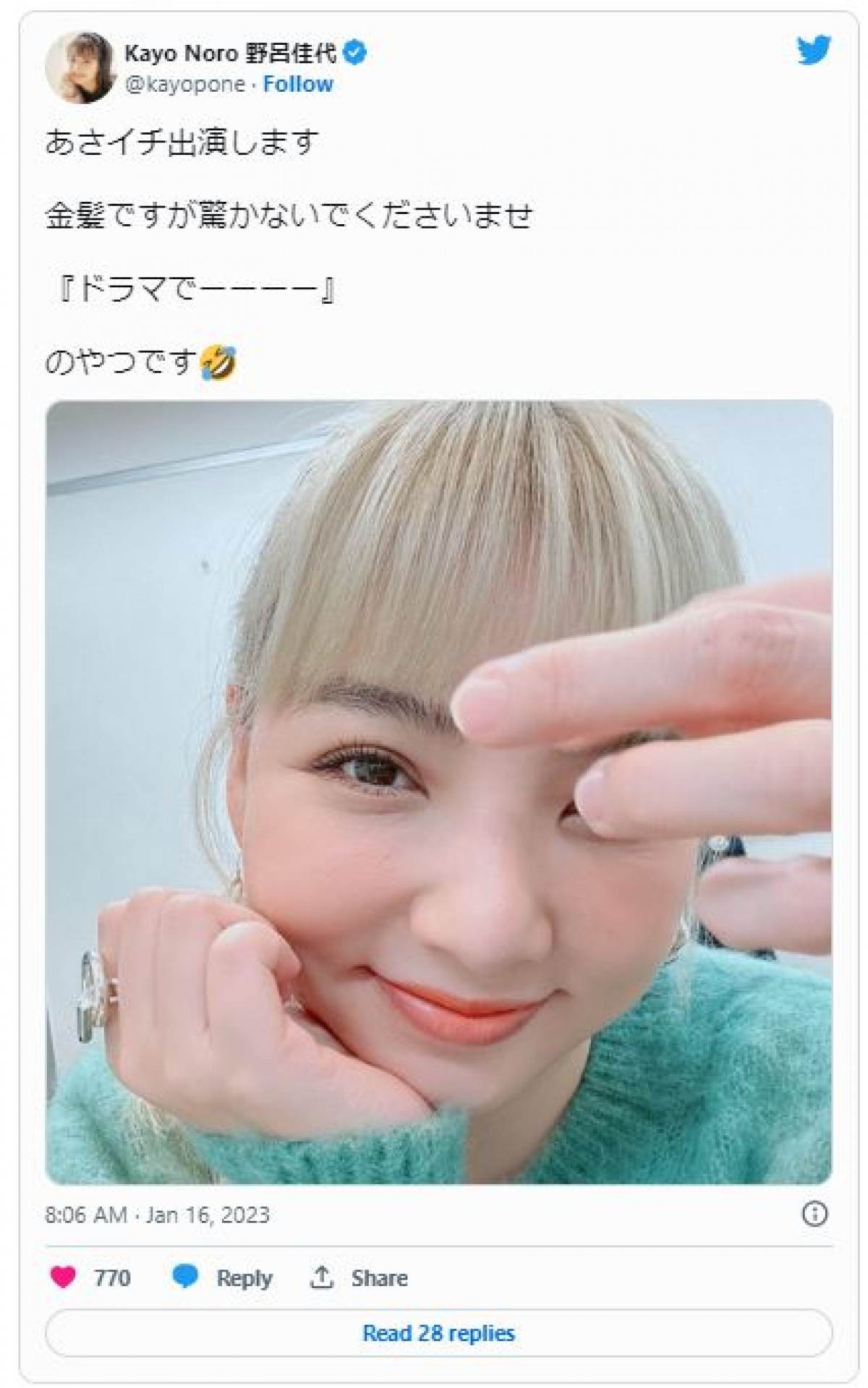Screen dimensions: 868x1388
Task: Like the tweet with the heart icon
Action: 64,1278
